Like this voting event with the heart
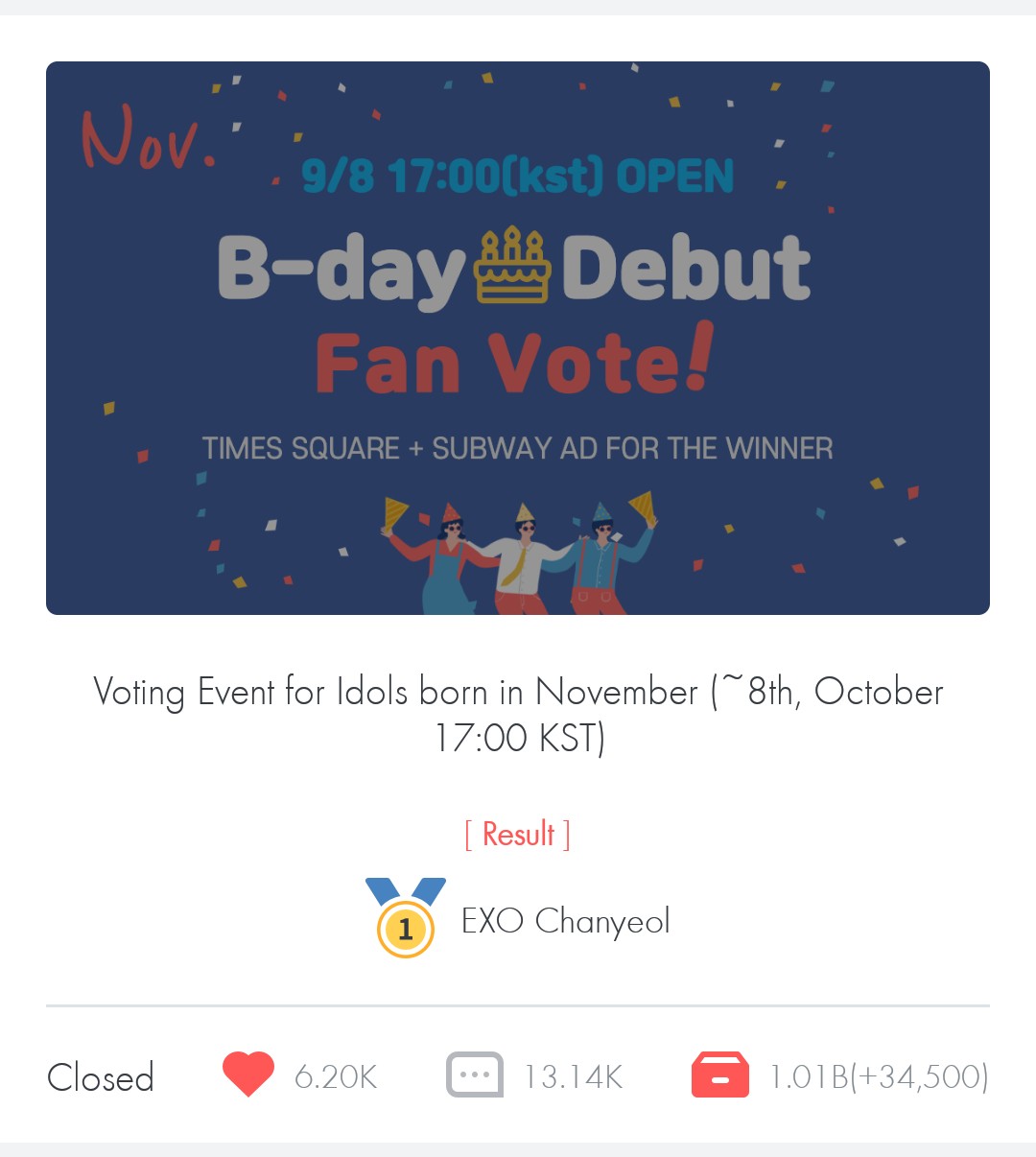This screenshot has height=1157, width=1036. tap(248, 1074)
